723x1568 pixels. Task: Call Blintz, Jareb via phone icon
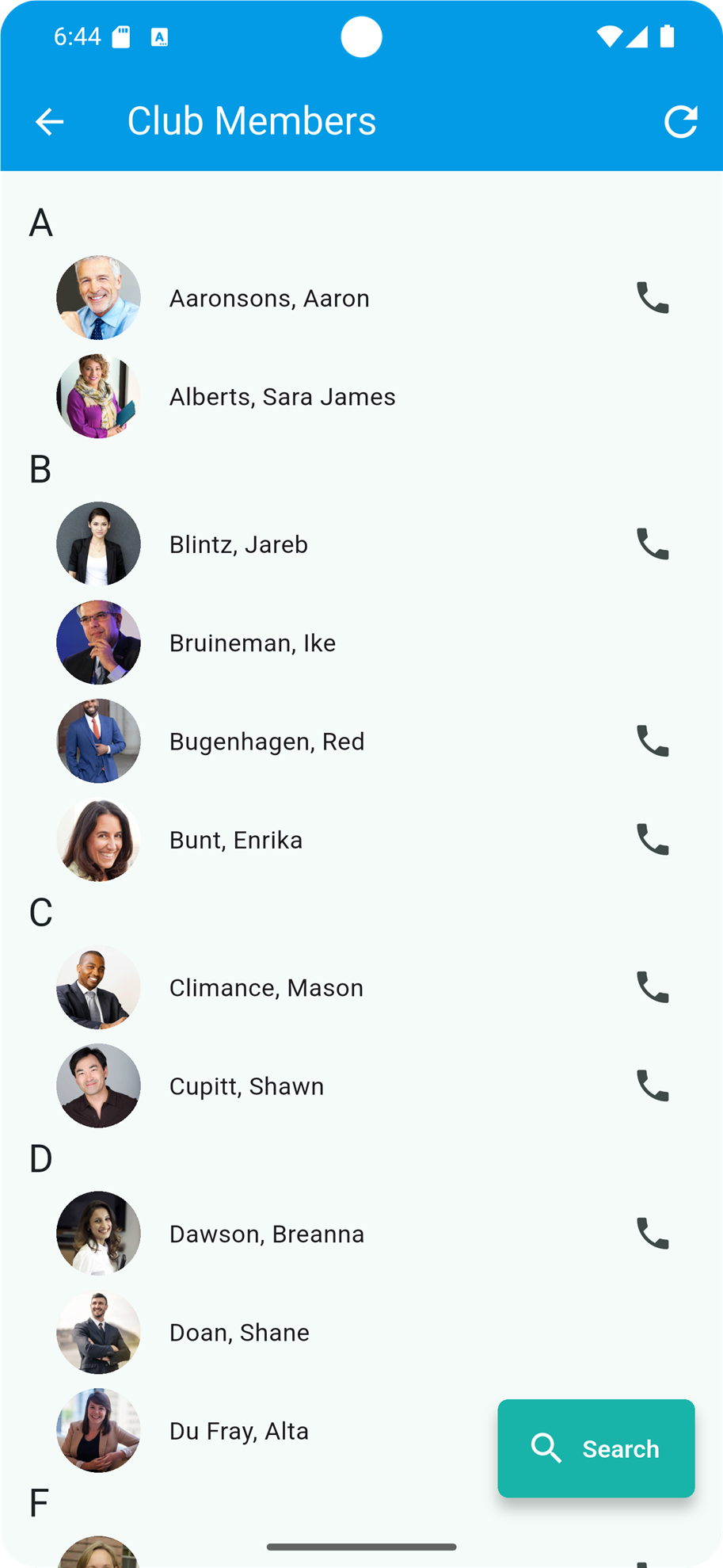point(653,544)
